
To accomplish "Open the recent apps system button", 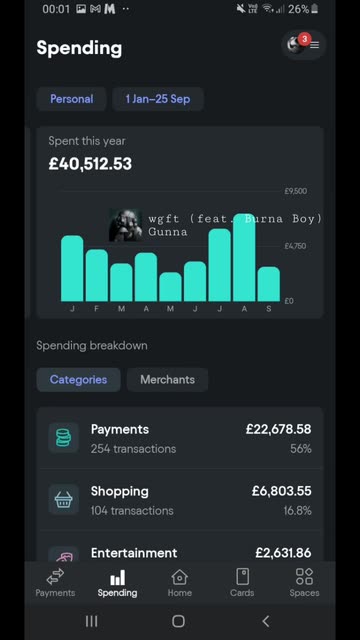I will [x=91, y=621].
